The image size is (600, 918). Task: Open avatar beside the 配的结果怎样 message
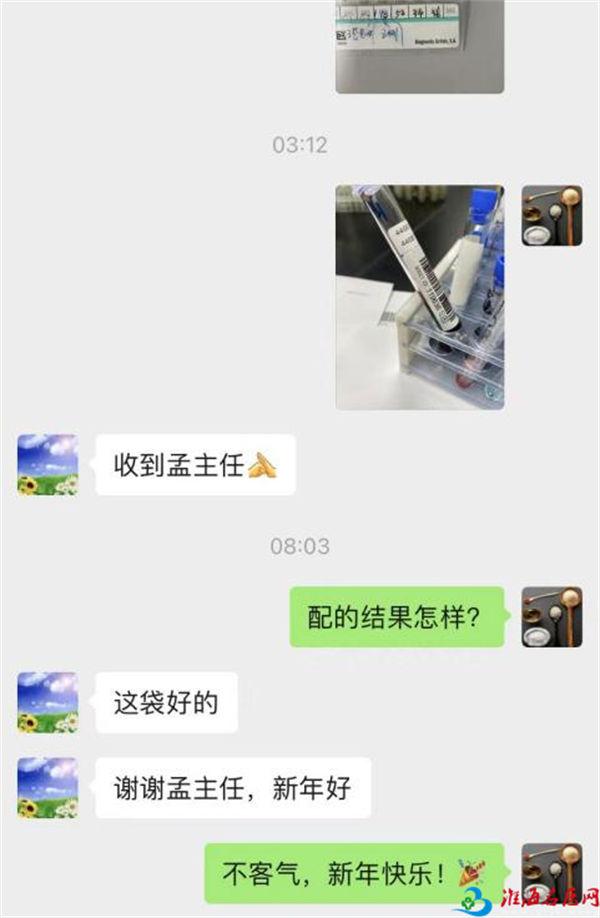click(551, 616)
